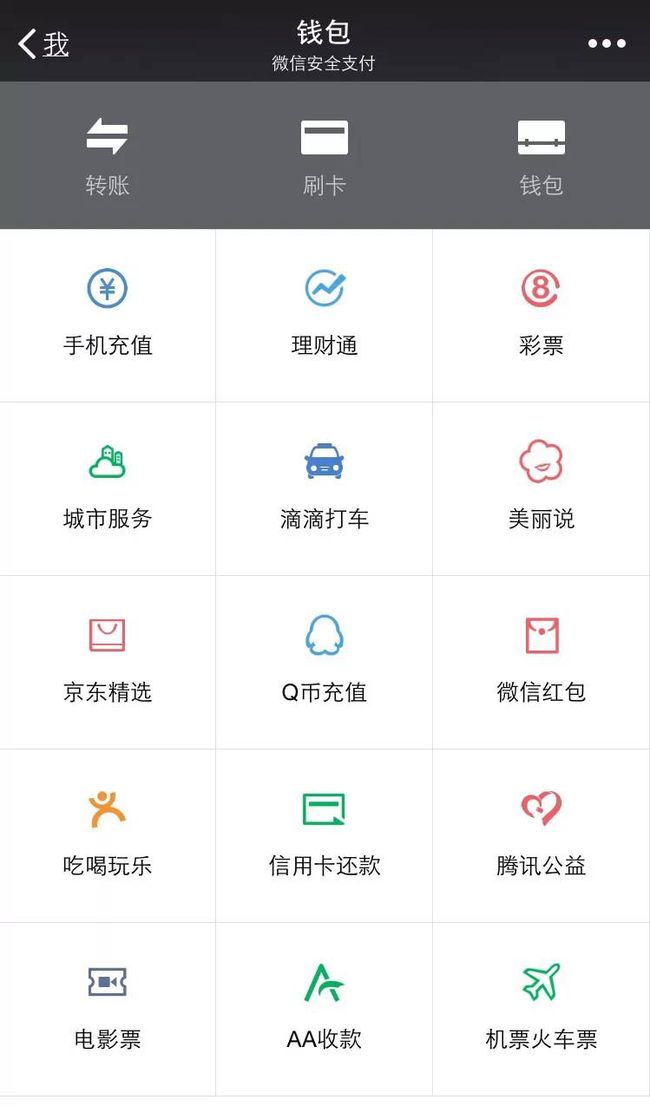The image size is (650, 1106).
Task: Open 刷卡 card payment
Action: pyautogui.click(x=324, y=157)
